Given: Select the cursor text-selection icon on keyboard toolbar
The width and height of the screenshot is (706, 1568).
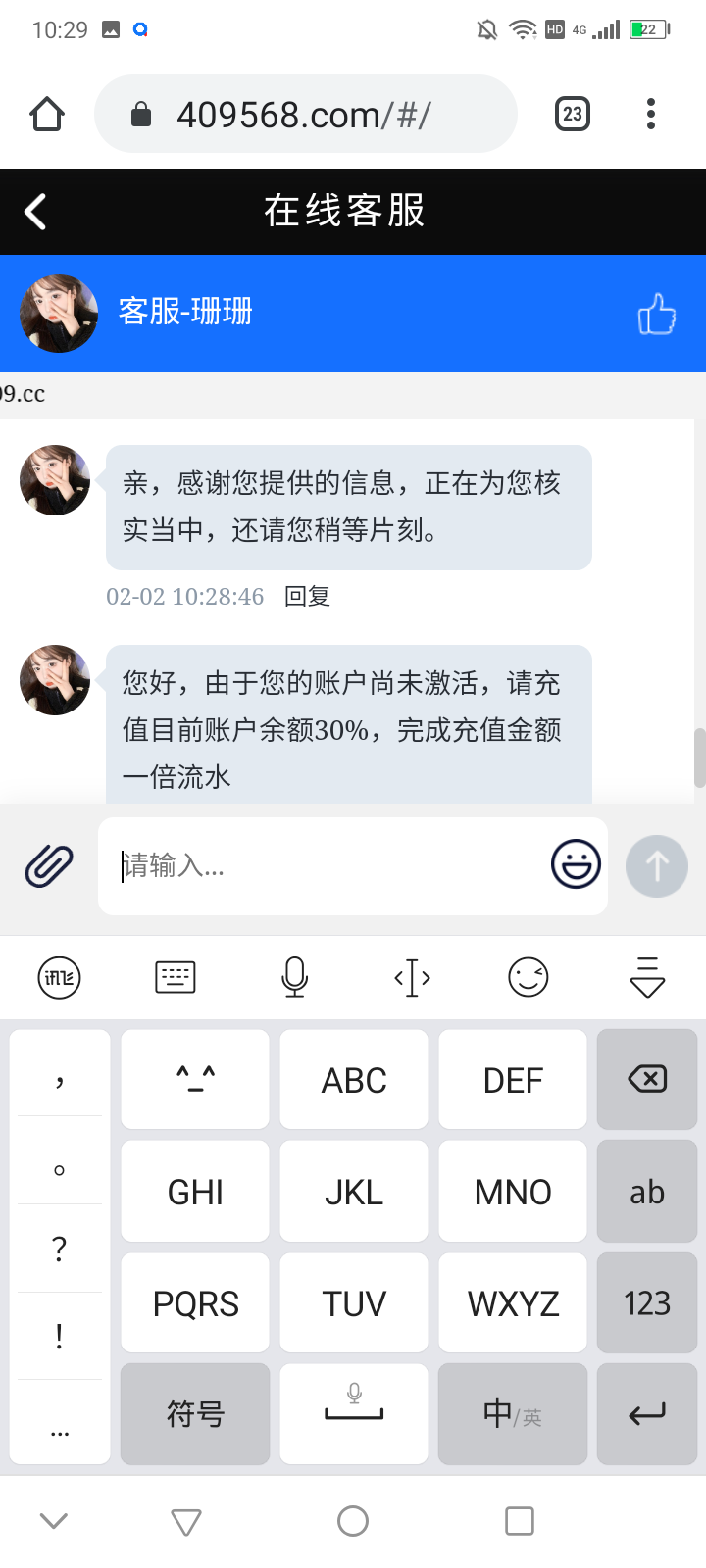Looking at the screenshot, I should [x=411, y=977].
